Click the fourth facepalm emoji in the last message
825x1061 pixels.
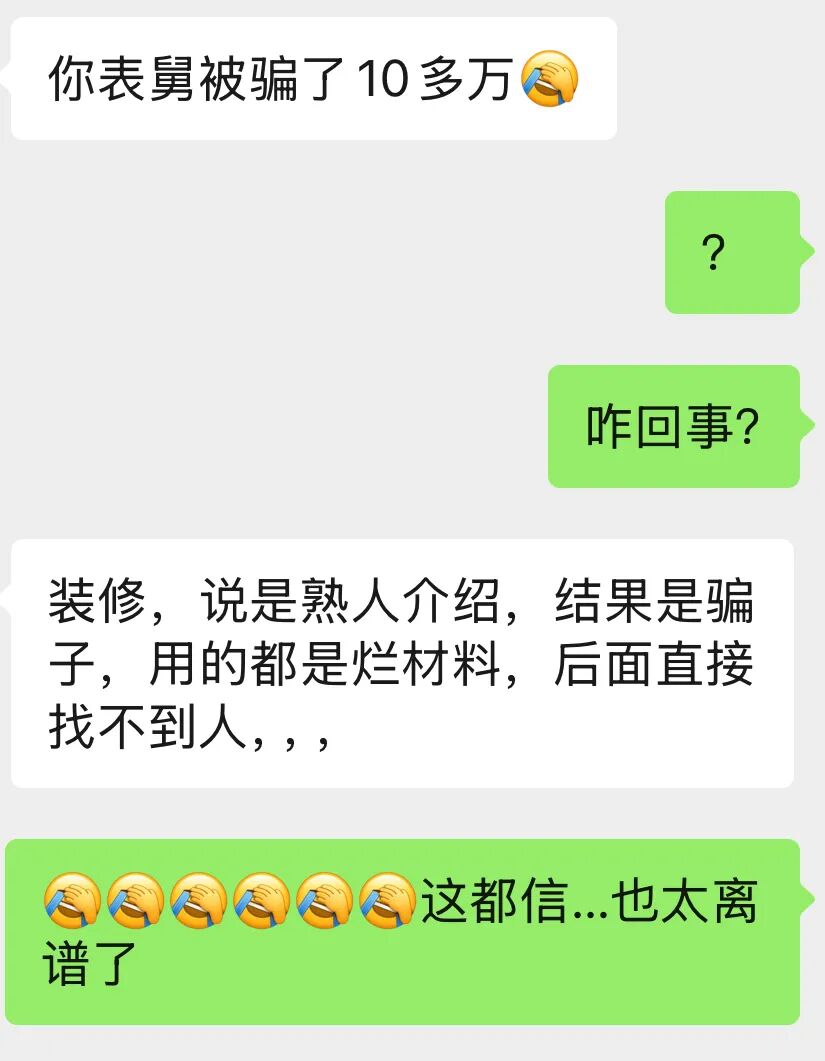259,901
